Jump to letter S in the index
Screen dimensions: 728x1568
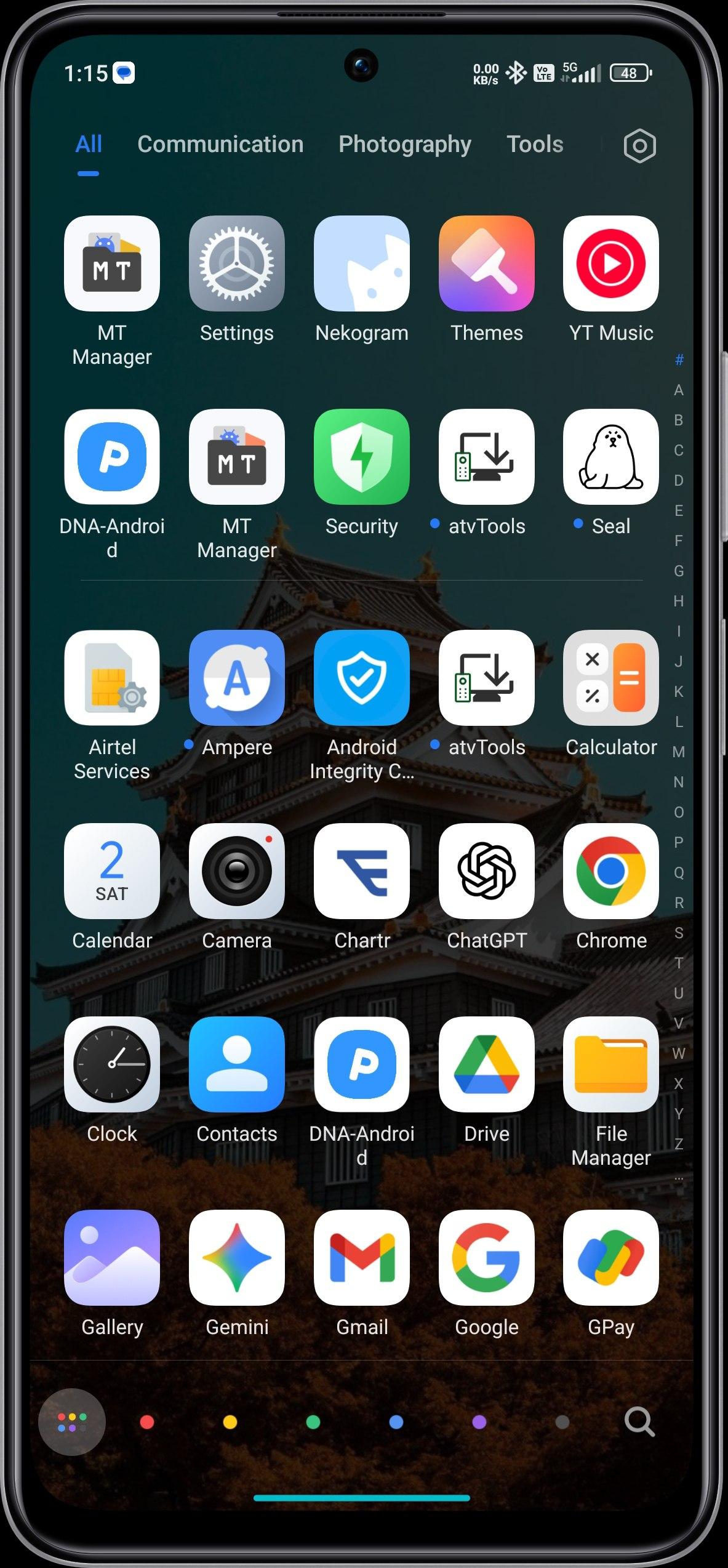point(679,933)
